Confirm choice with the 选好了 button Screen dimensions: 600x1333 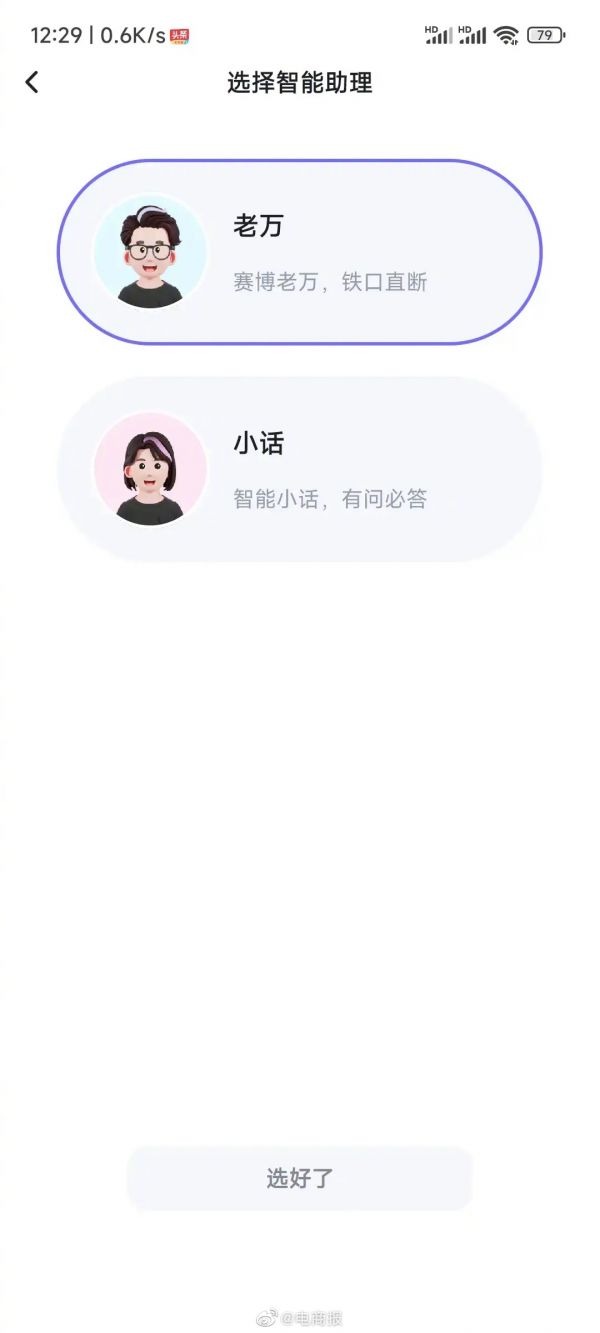[299, 1178]
